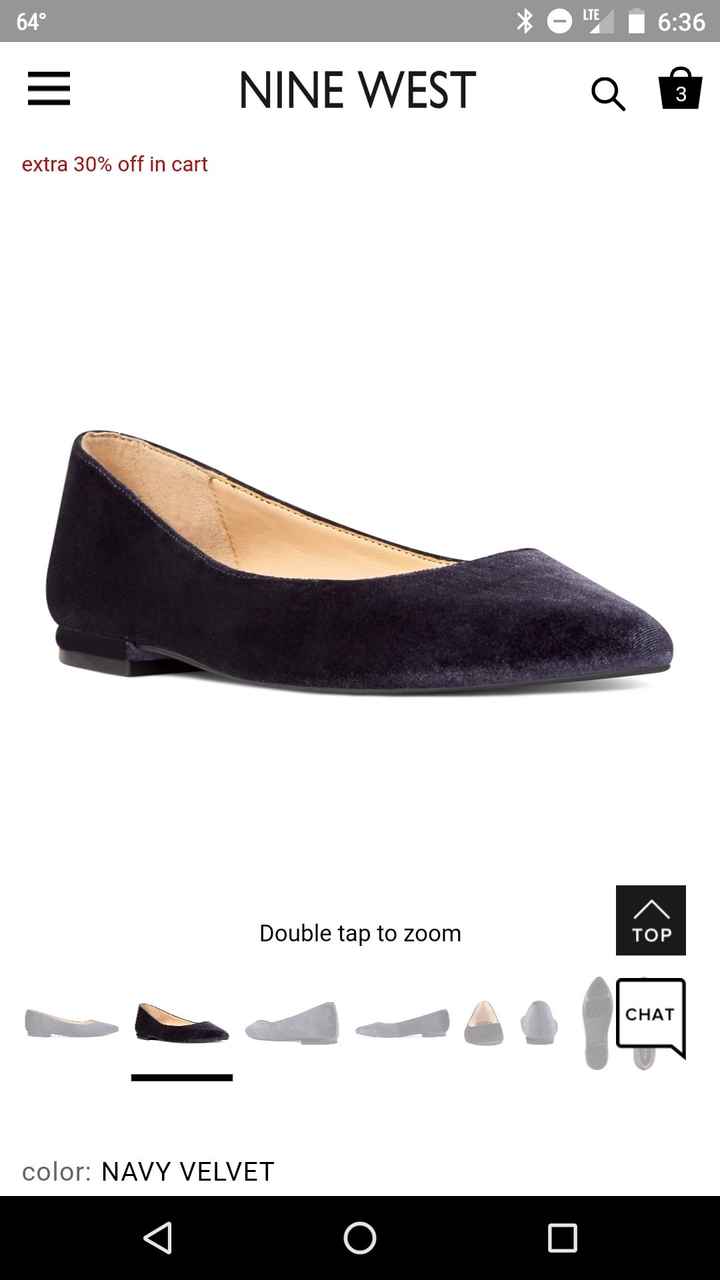This screenshot has width=720, height=1280.
Task: Open the chat support window
Action: tap(650, 1015)
